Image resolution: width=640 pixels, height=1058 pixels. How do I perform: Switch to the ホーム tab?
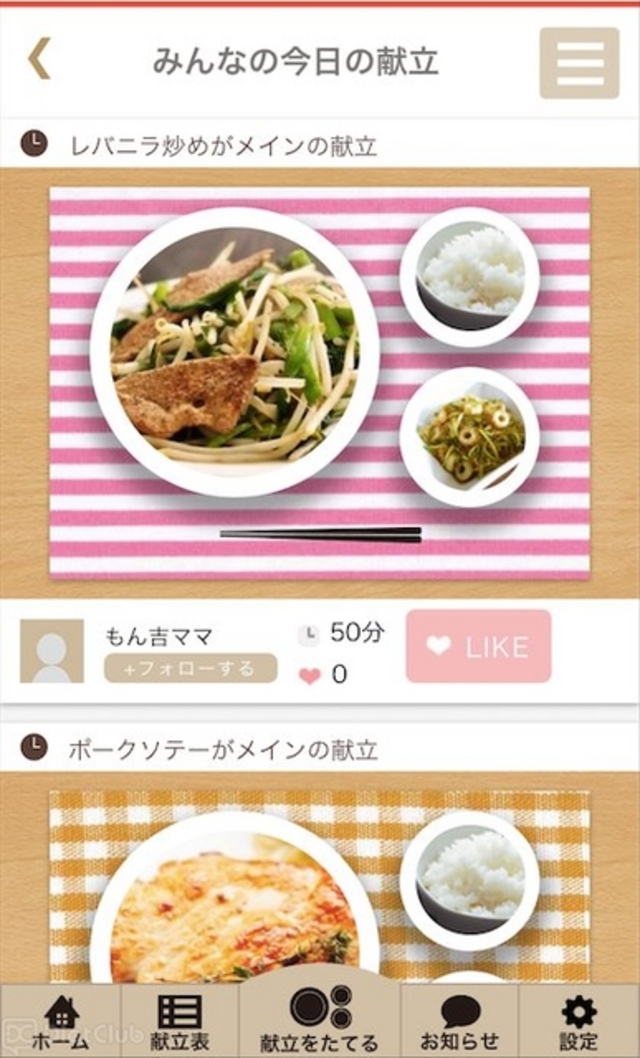(x=60, y=1022)
